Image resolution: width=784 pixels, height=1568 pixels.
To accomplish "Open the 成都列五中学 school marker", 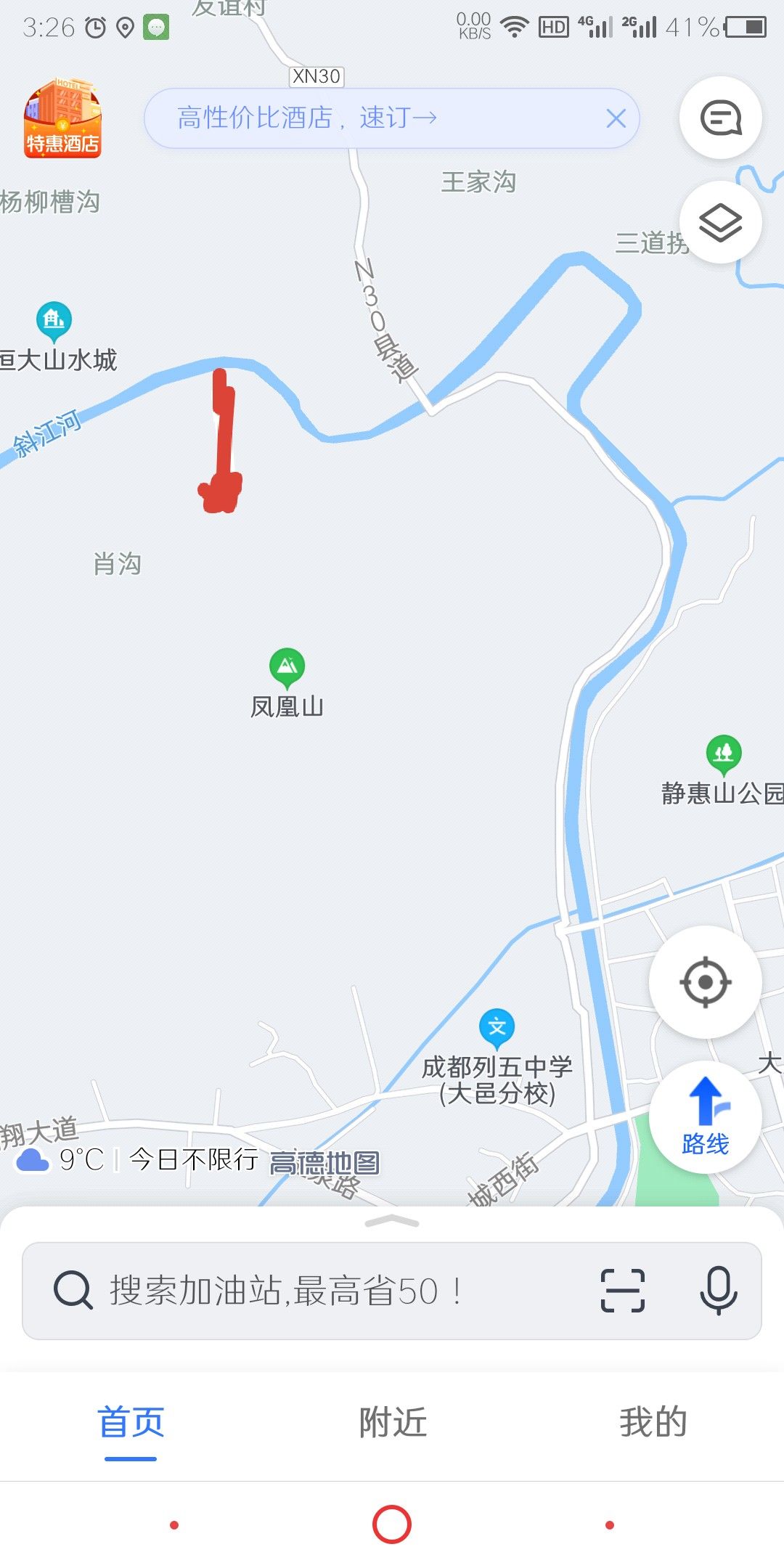I will pyautogui.click(x=497, y=1029).
